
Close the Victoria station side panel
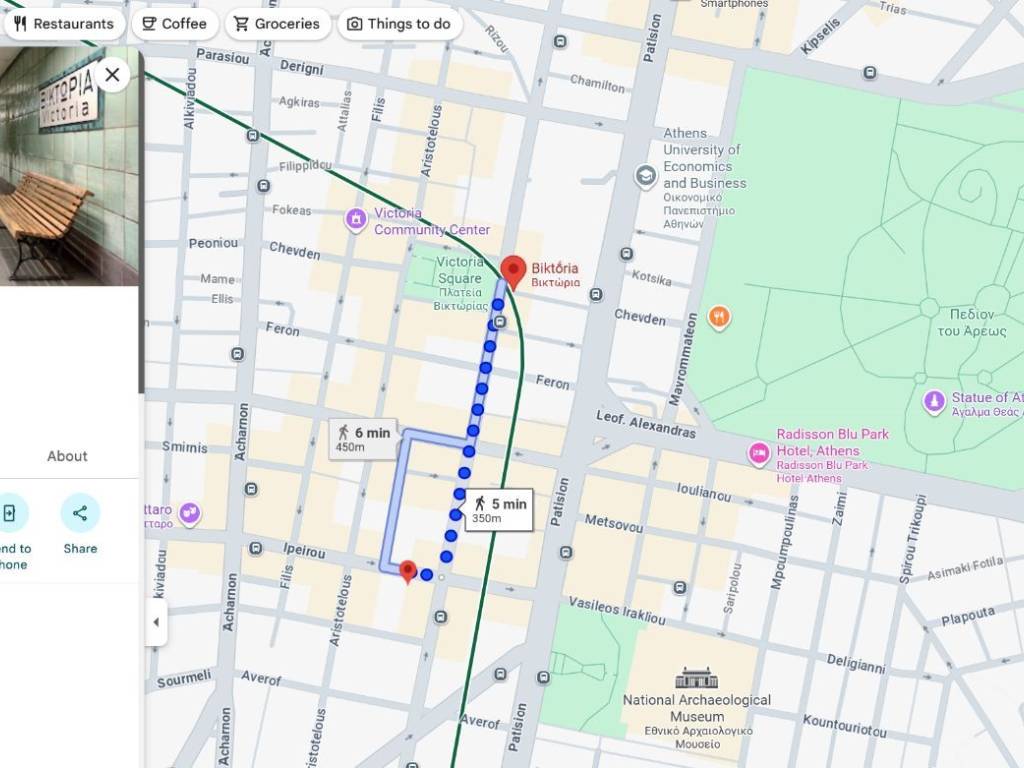tap(112, 75)
